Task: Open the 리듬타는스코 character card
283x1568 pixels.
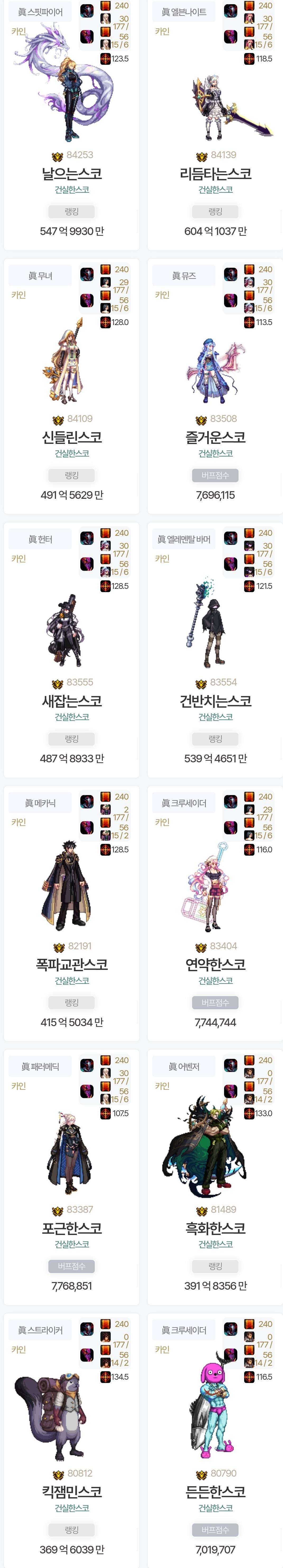Action: pos(215,174)
